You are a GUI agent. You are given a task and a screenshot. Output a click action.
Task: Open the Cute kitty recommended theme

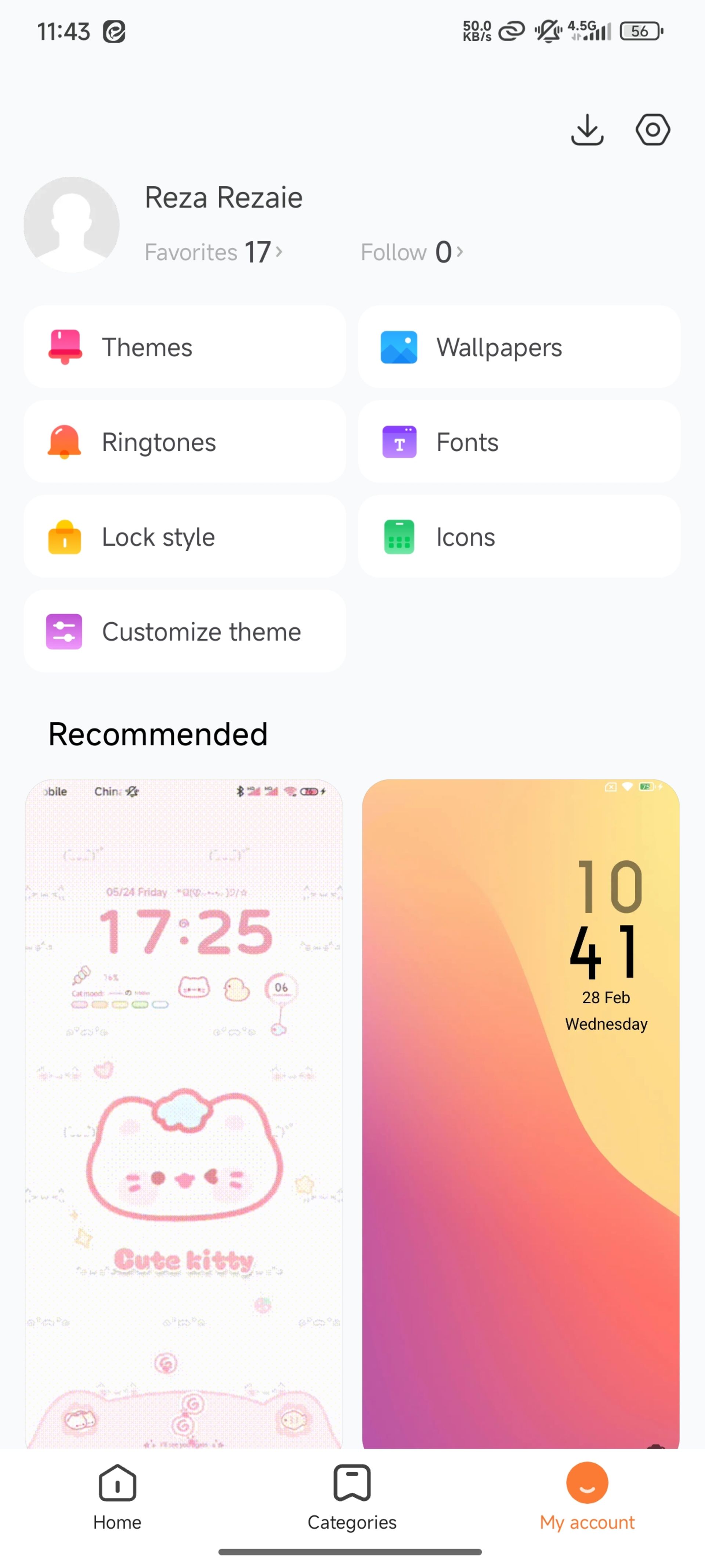184,1114
